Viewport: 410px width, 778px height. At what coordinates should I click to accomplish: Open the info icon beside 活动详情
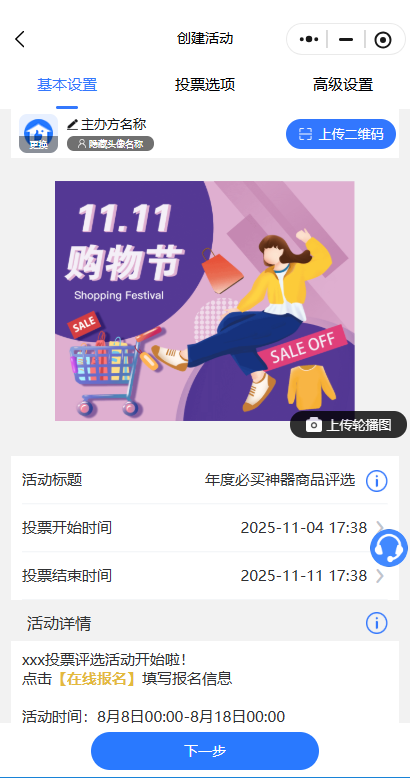point(376,623)
